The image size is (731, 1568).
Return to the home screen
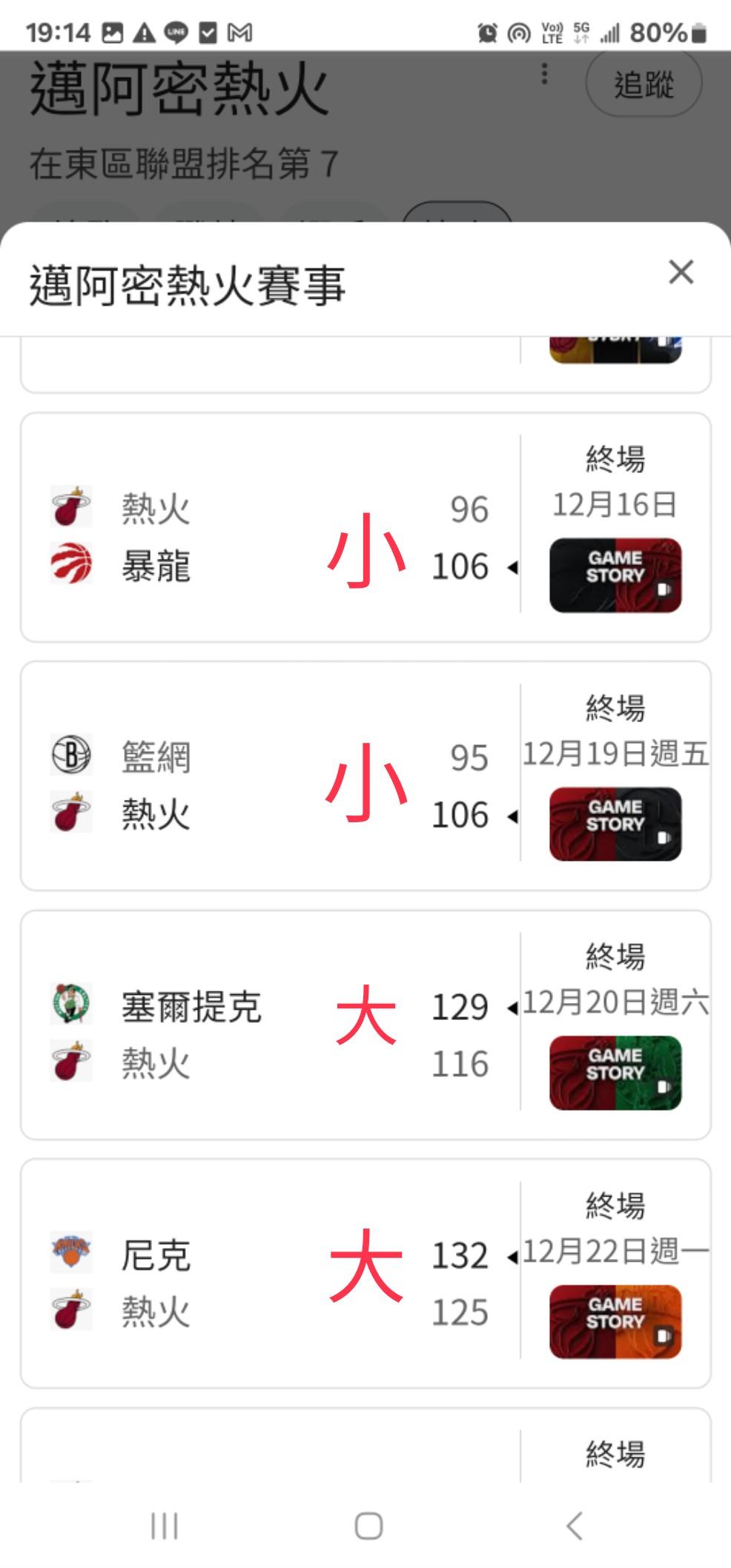[368, 1526]
